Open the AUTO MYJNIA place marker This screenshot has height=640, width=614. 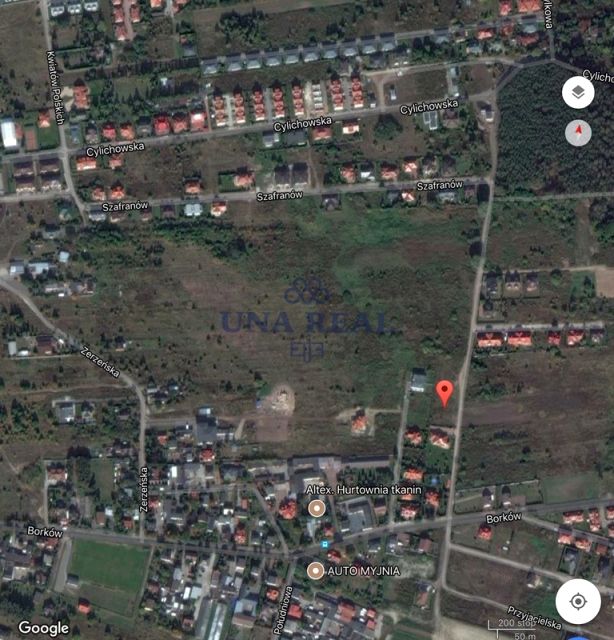click(x=316, y=570)
